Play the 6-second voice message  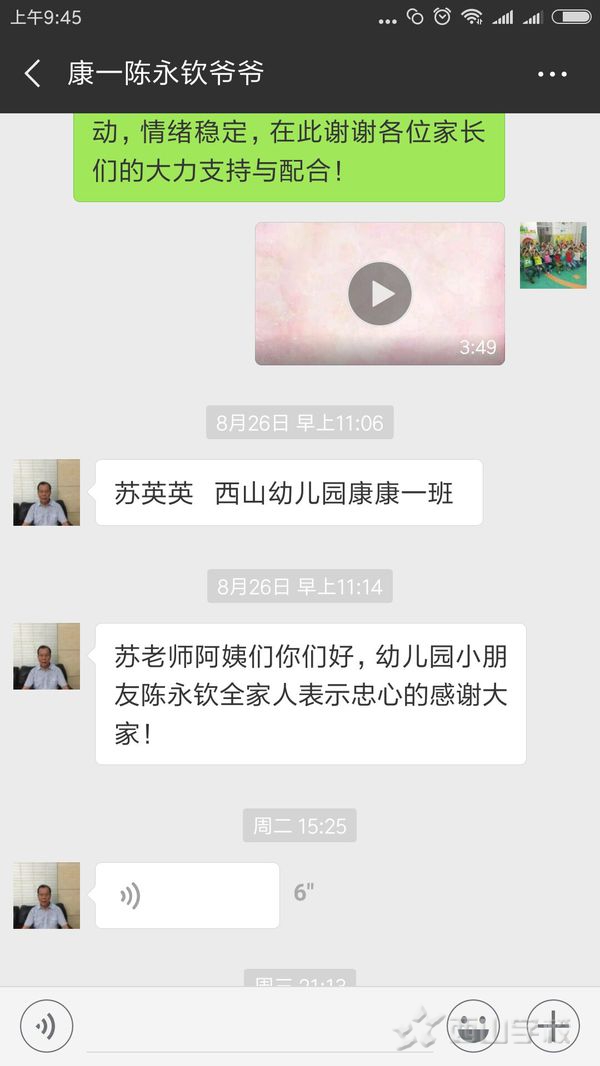click(187, 895)
